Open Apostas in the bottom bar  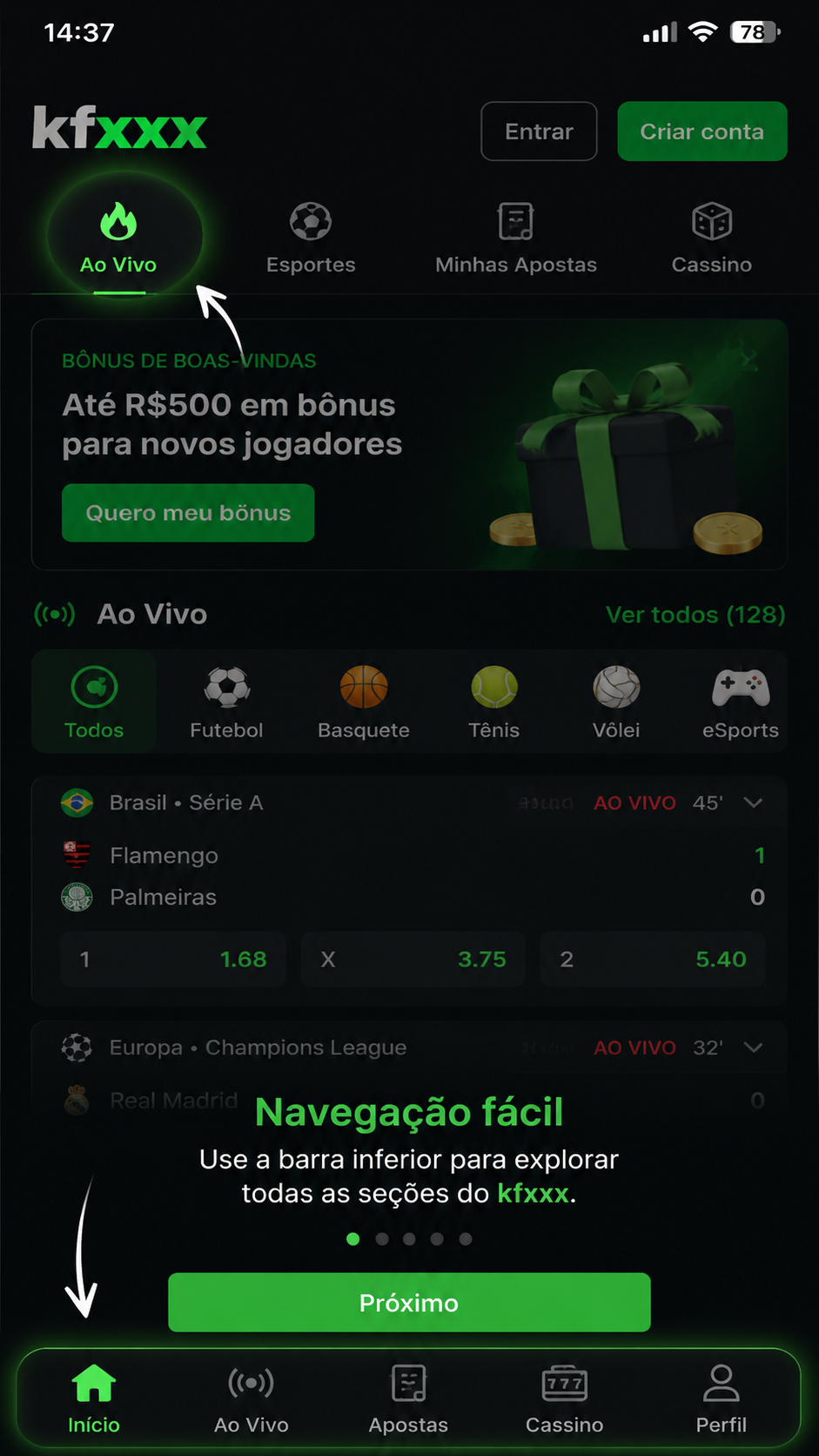point(408,1399)
